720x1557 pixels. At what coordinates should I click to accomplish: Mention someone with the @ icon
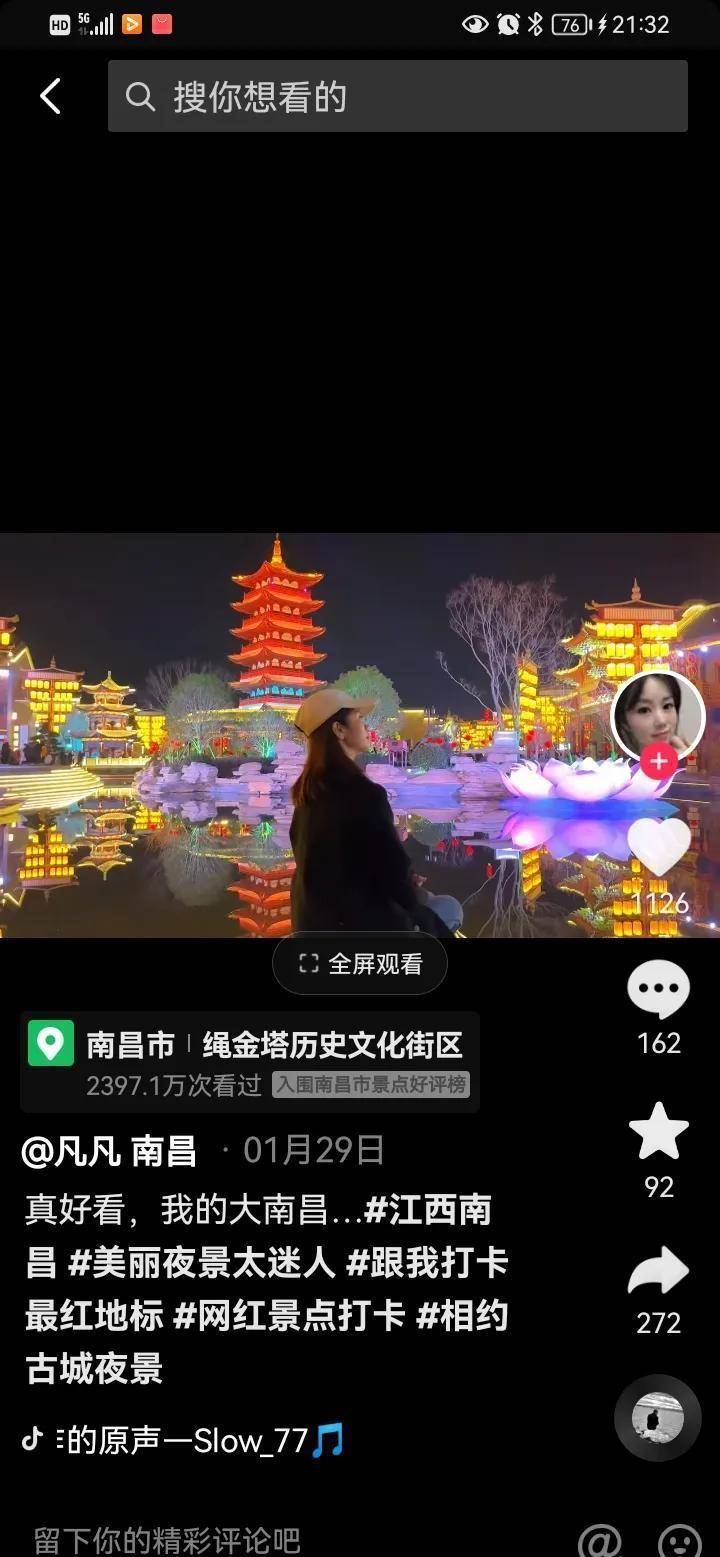tap(600, 1541)
